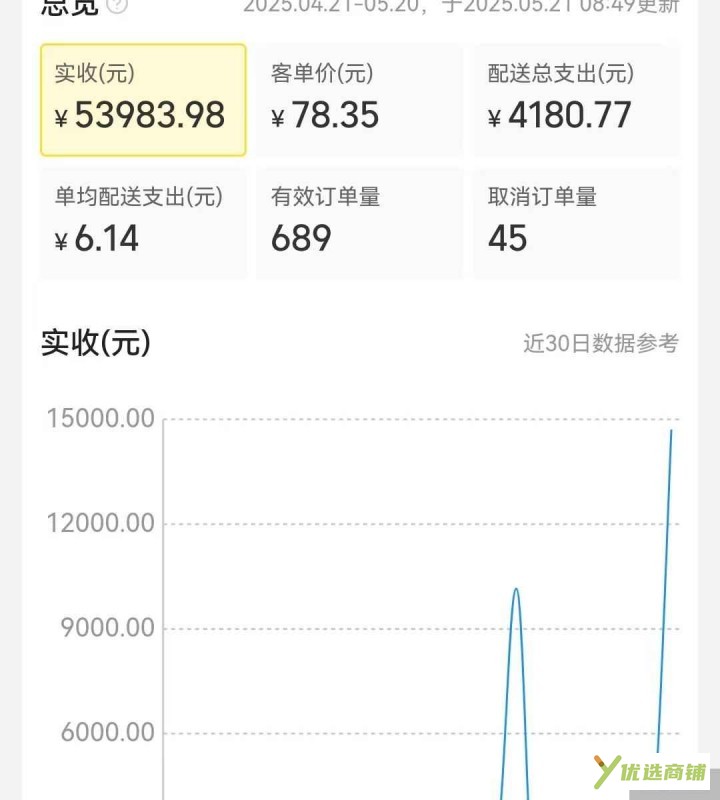Select the 取消订单量 metric card
720x800 pixels.
click(x=576, y=223)
